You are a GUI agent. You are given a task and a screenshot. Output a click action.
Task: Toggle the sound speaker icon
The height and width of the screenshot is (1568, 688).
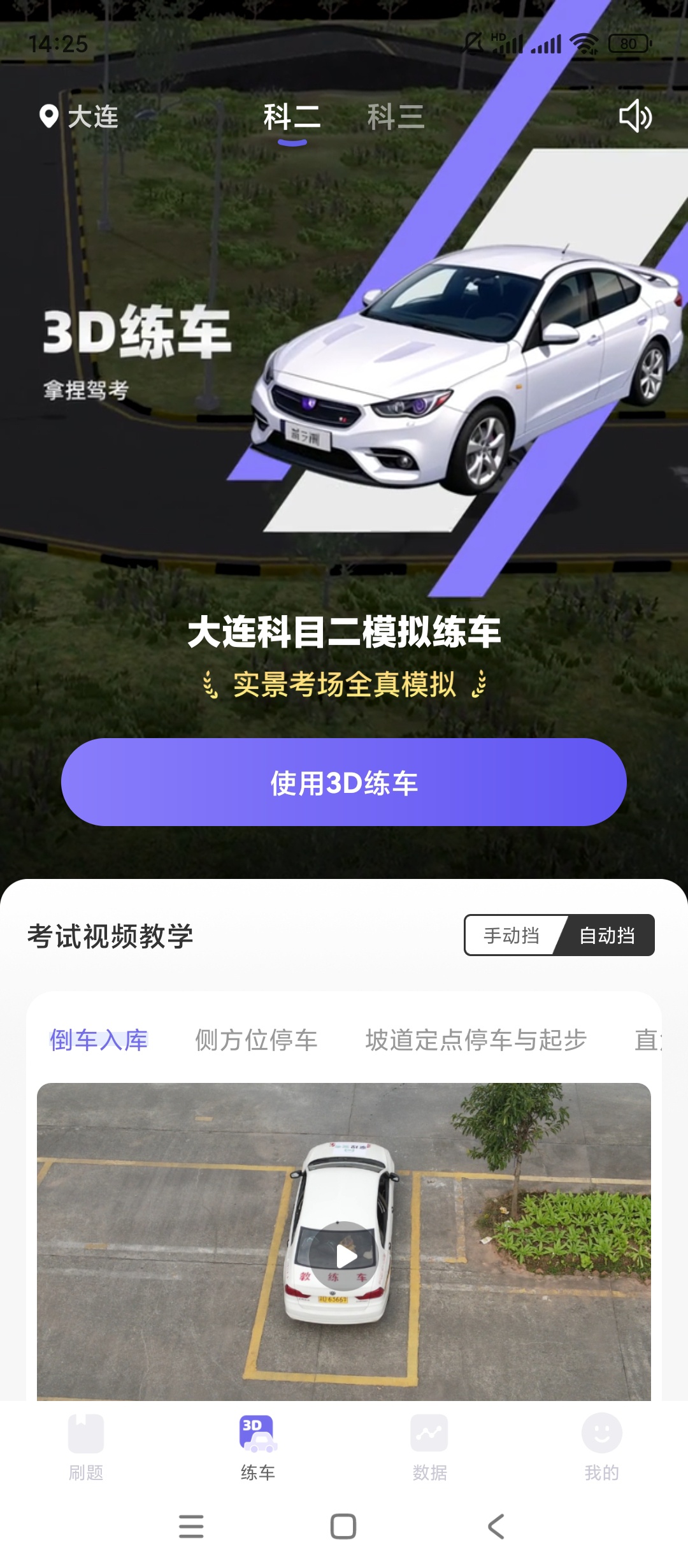coord(635,117)
